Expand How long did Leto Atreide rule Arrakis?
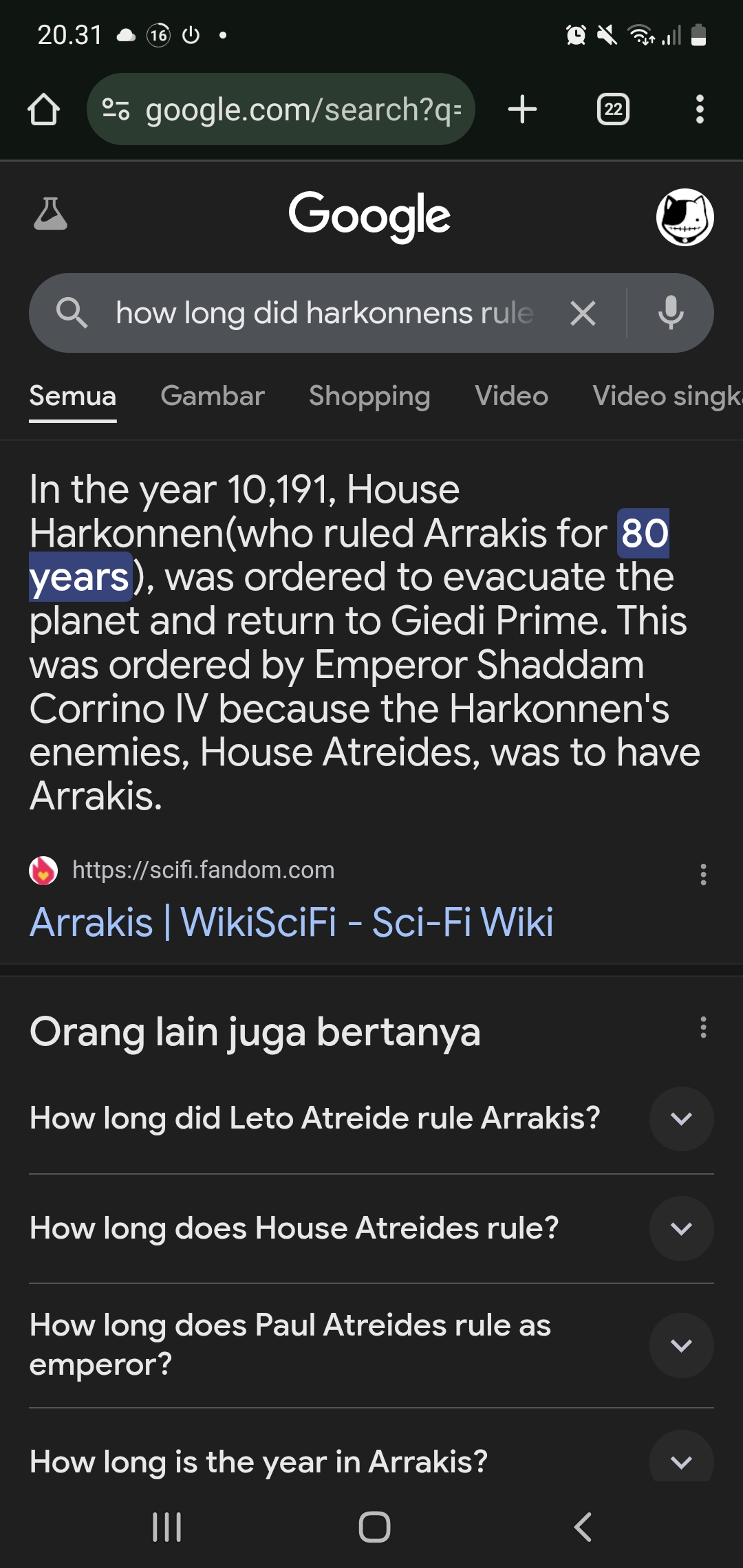The height and width of the screenshot is (1568, 743). [681, 1119]
